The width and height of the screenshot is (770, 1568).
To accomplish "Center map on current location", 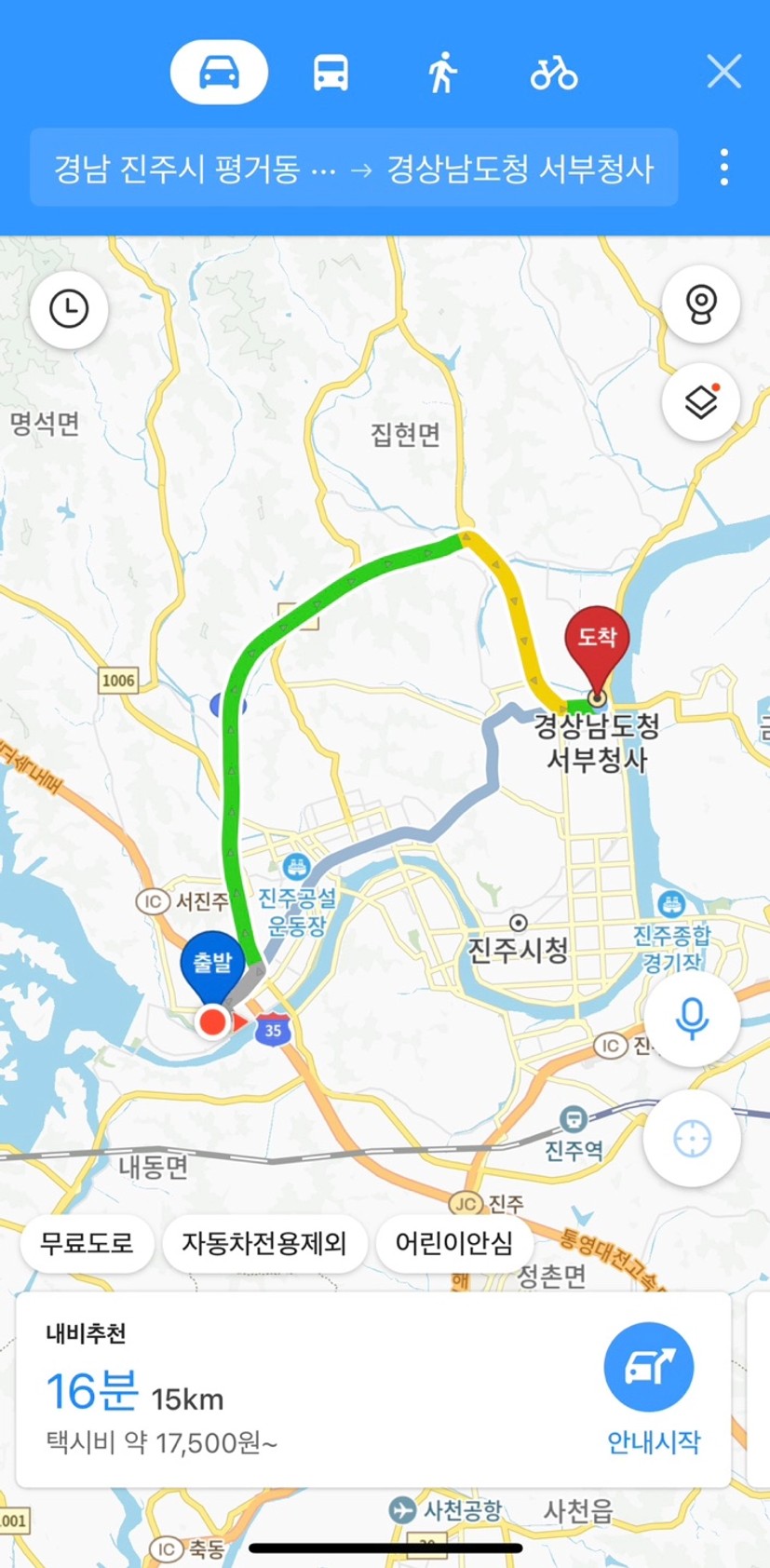I will click(x=691, y=1138).
